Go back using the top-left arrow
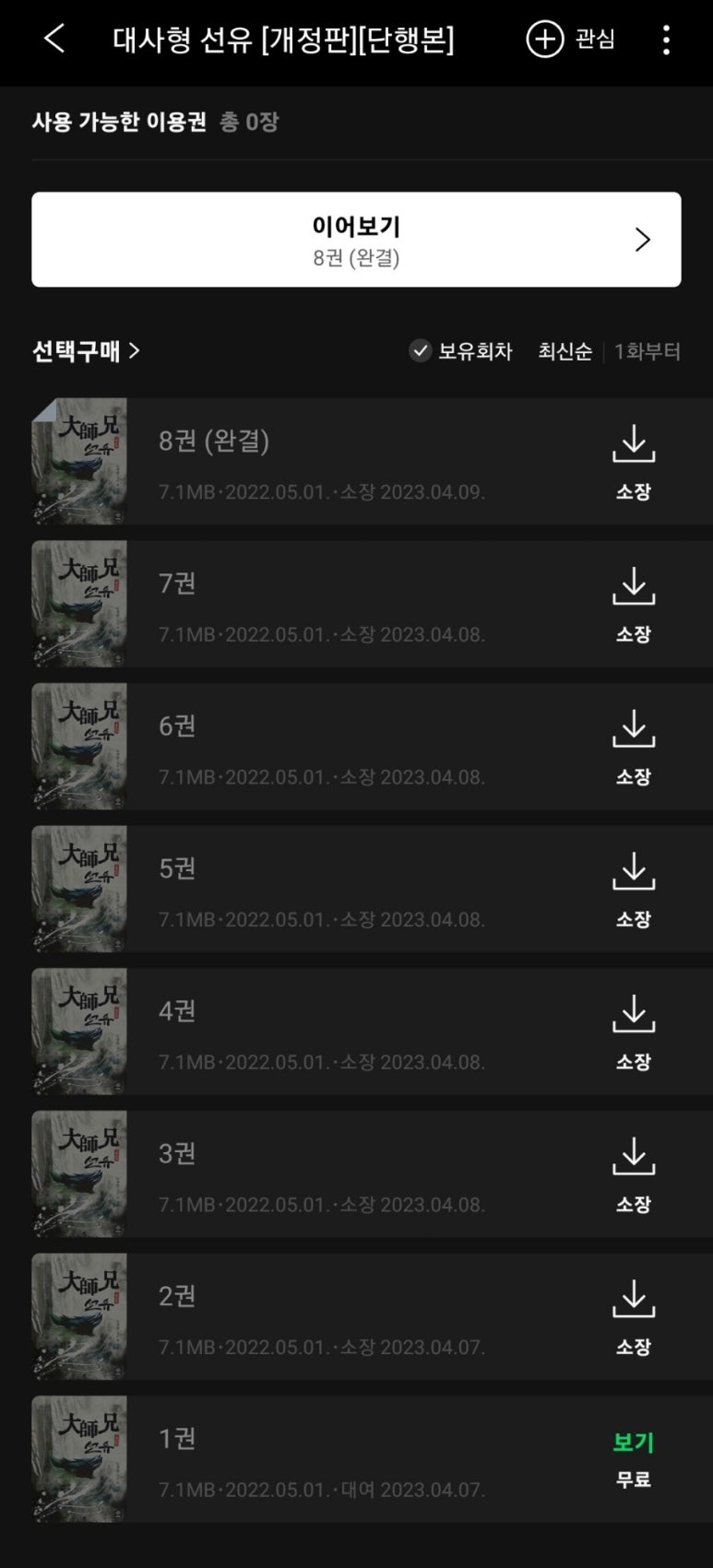 (x=54, y=39)
